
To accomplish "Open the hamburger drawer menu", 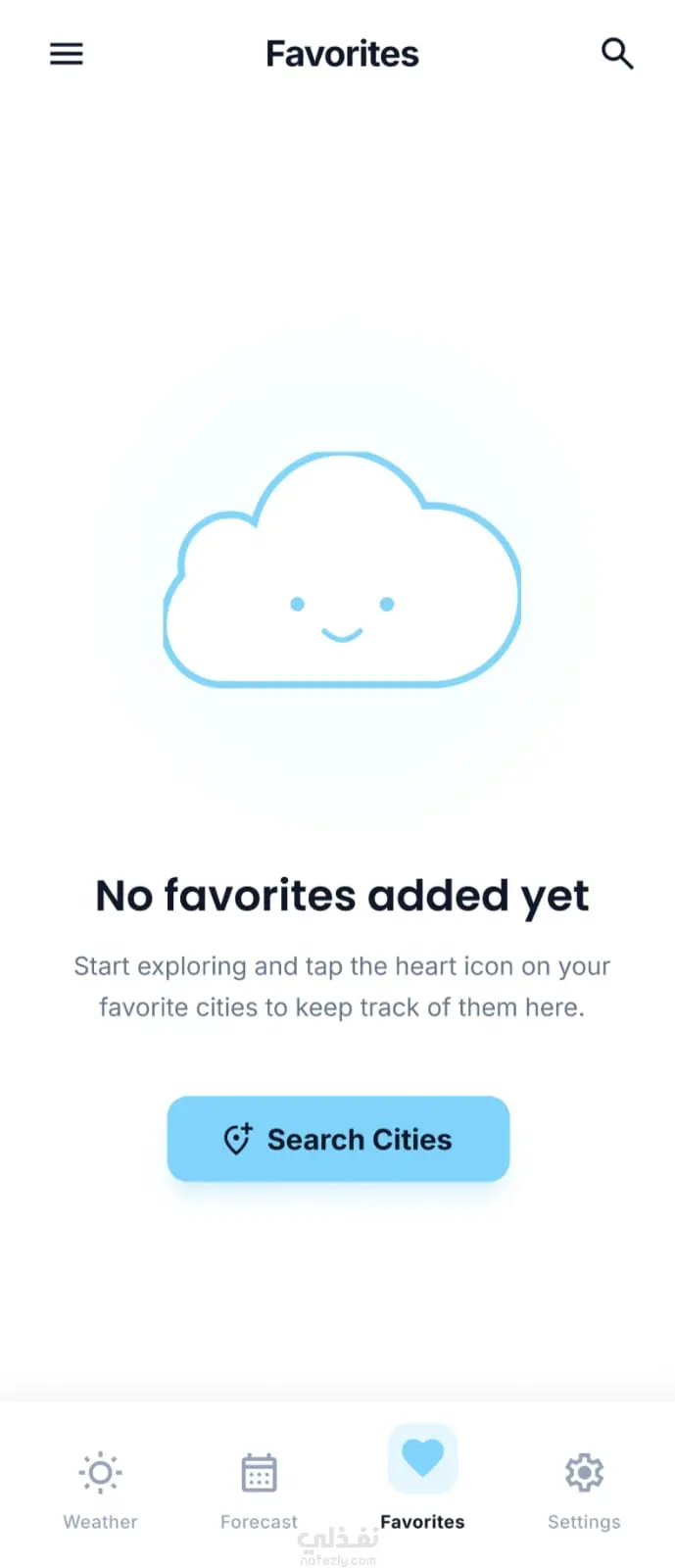I will pyautogui.click(x=67, y=54).
